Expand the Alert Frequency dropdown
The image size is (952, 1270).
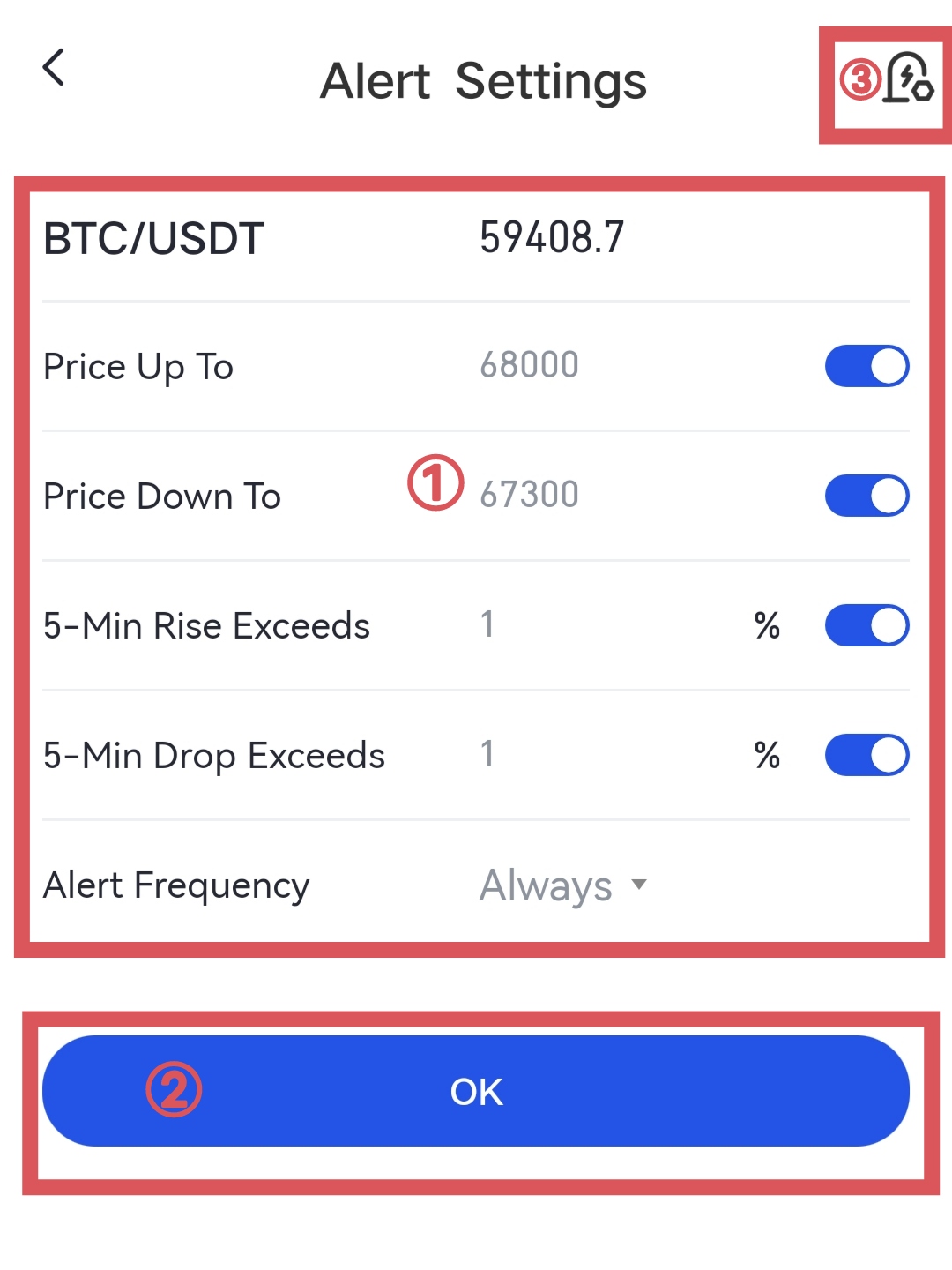563,885
